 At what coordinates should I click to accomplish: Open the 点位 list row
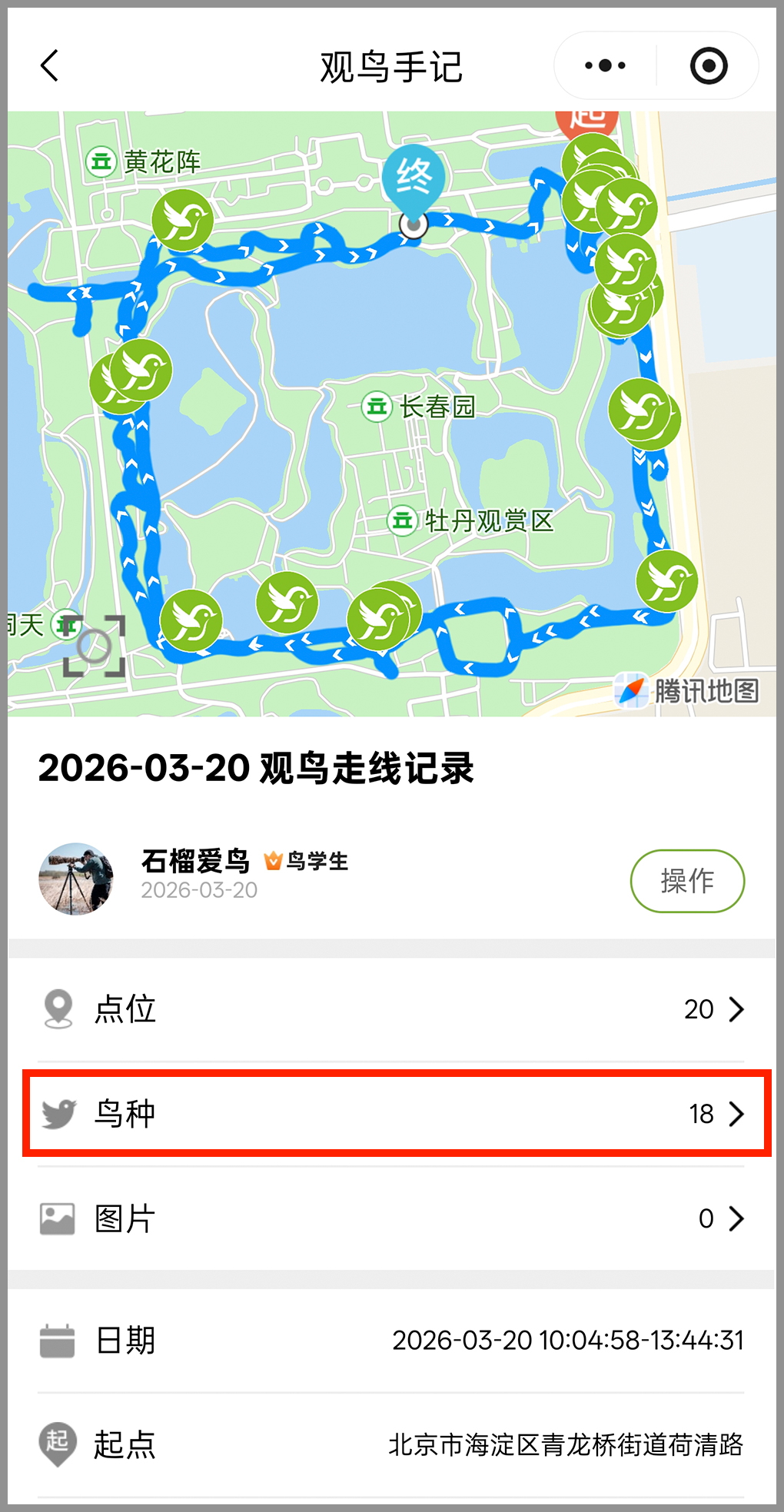click(392, 1009)
